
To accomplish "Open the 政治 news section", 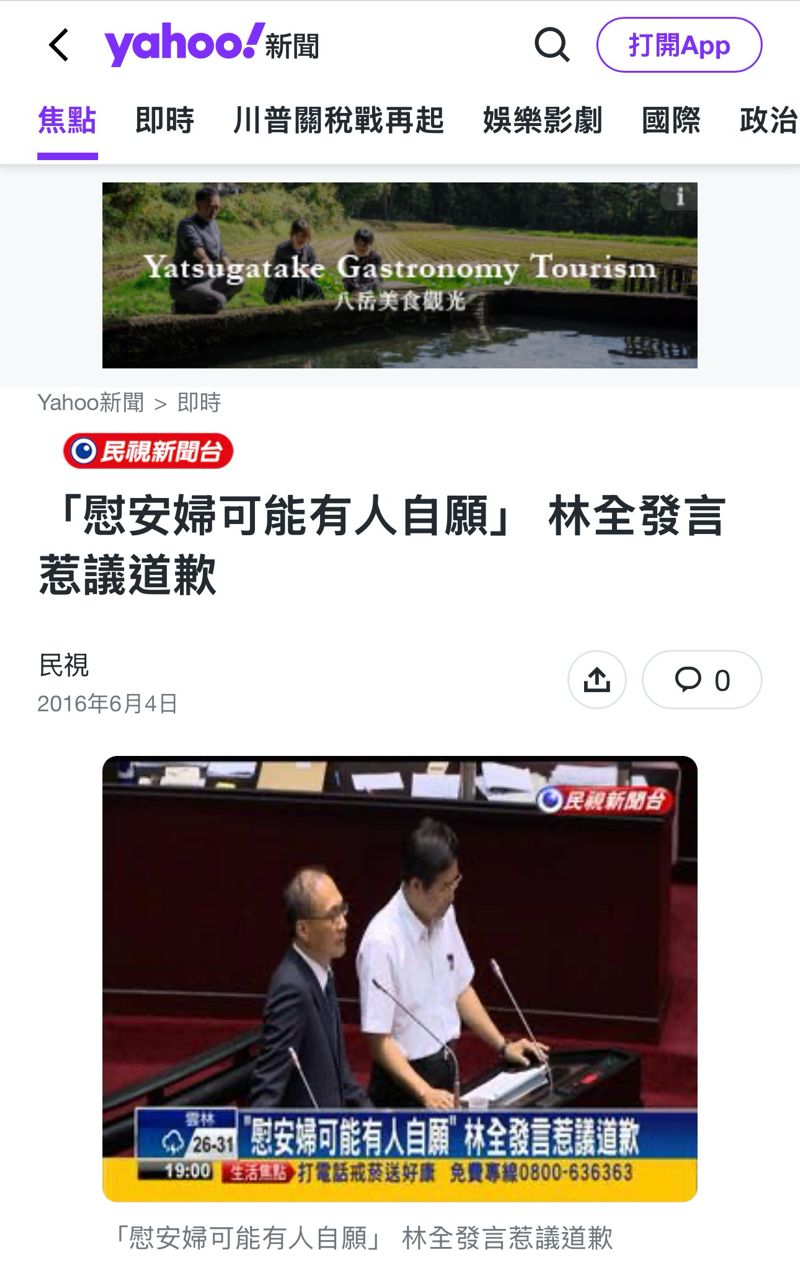I will [x=770, y=119].
